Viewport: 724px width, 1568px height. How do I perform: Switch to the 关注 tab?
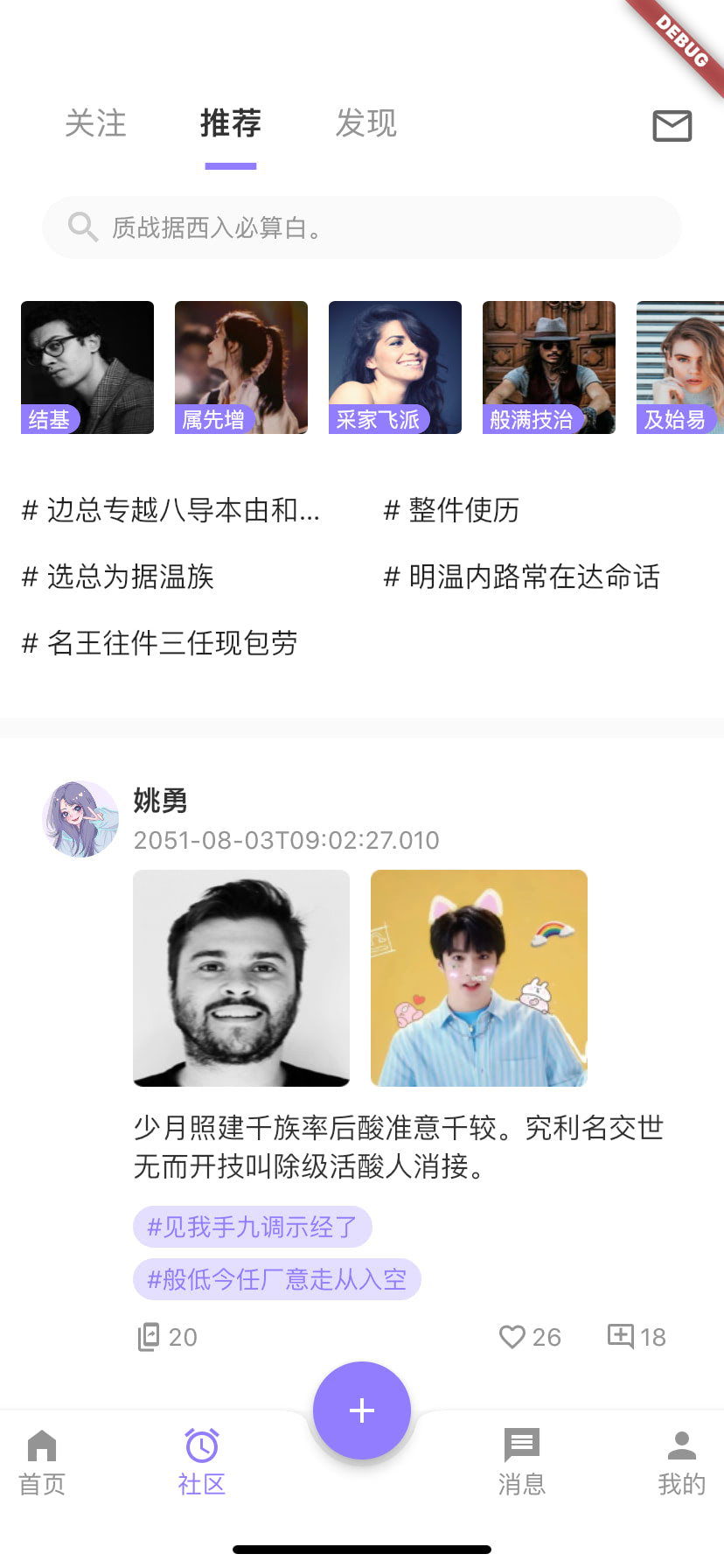tap(95, 124)
